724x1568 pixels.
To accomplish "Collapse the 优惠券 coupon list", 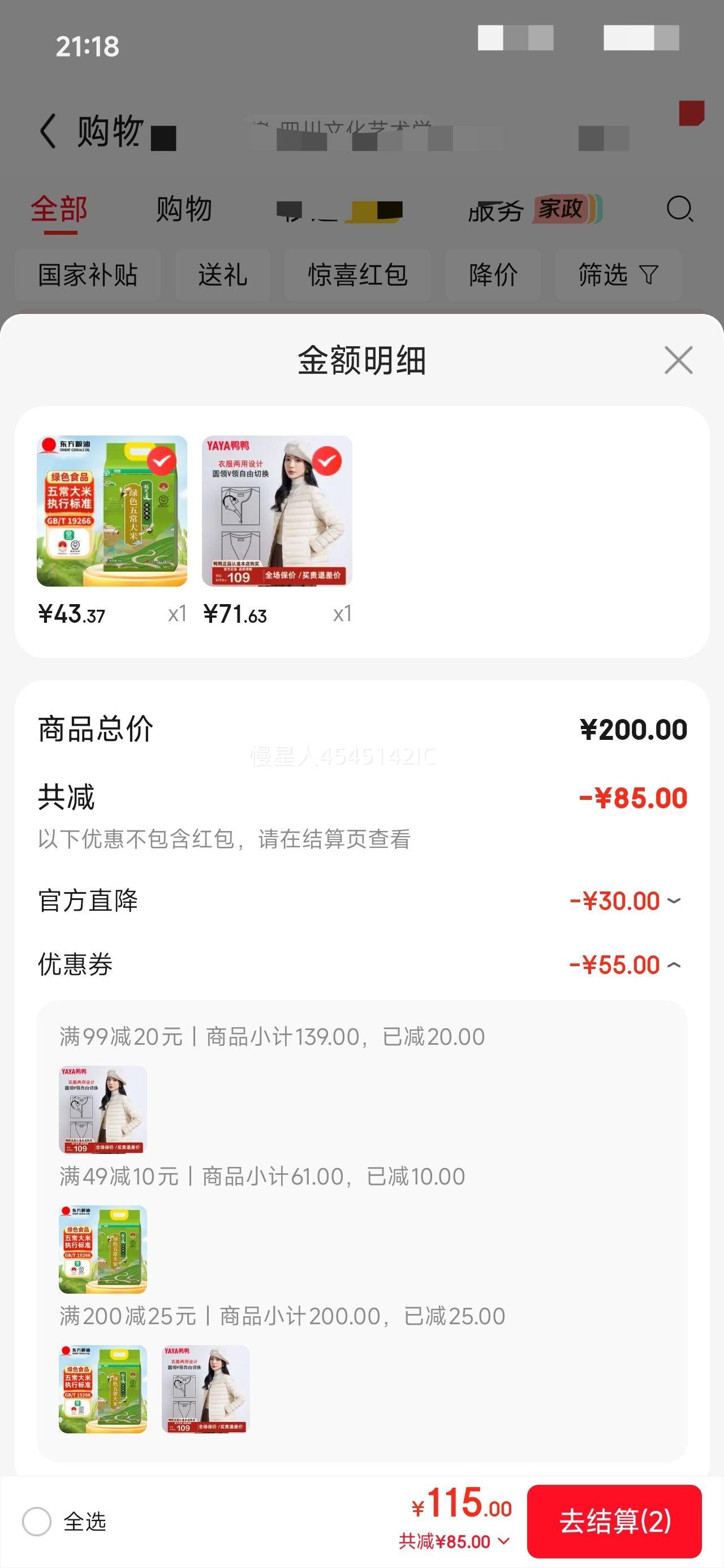I will point(674,964).
